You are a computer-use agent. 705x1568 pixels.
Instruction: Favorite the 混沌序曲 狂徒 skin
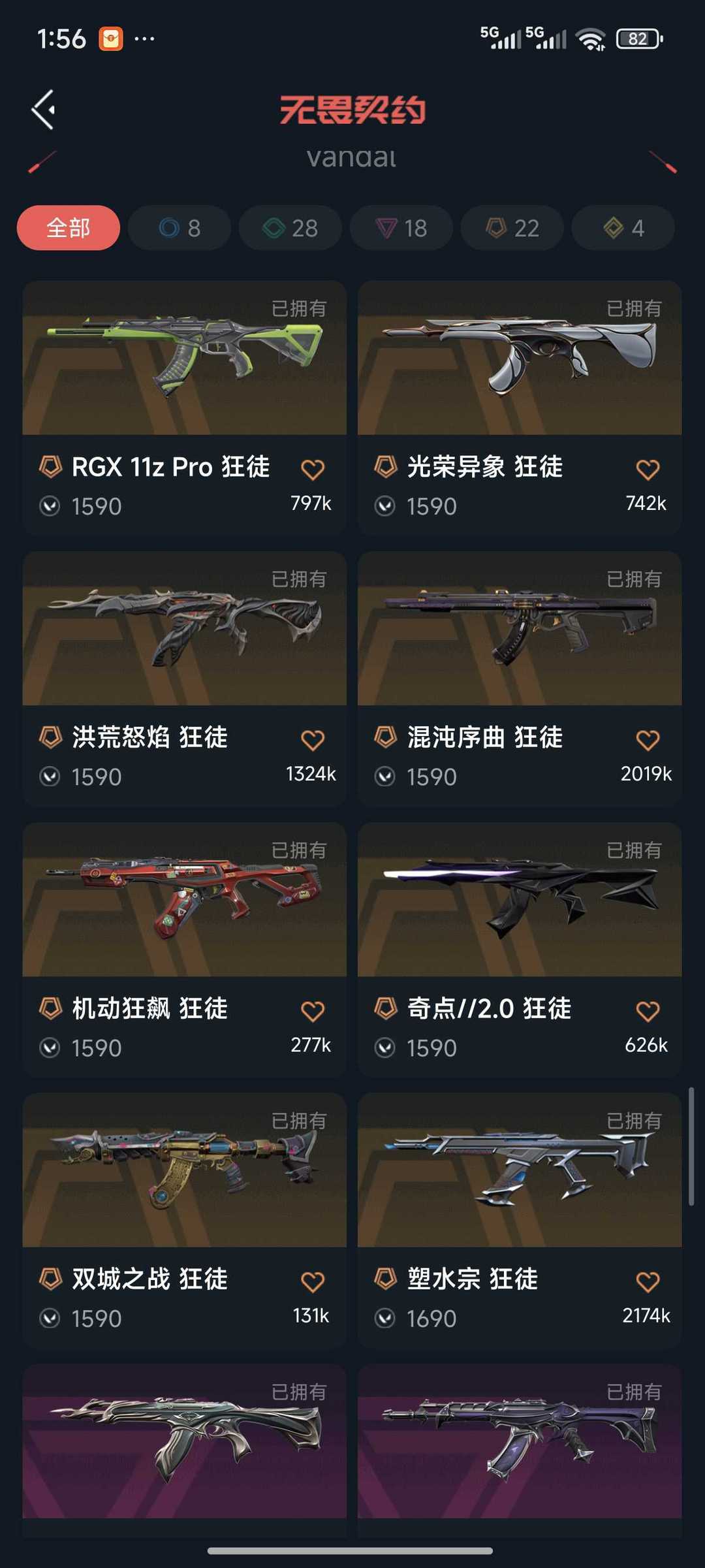coord(648,738)
